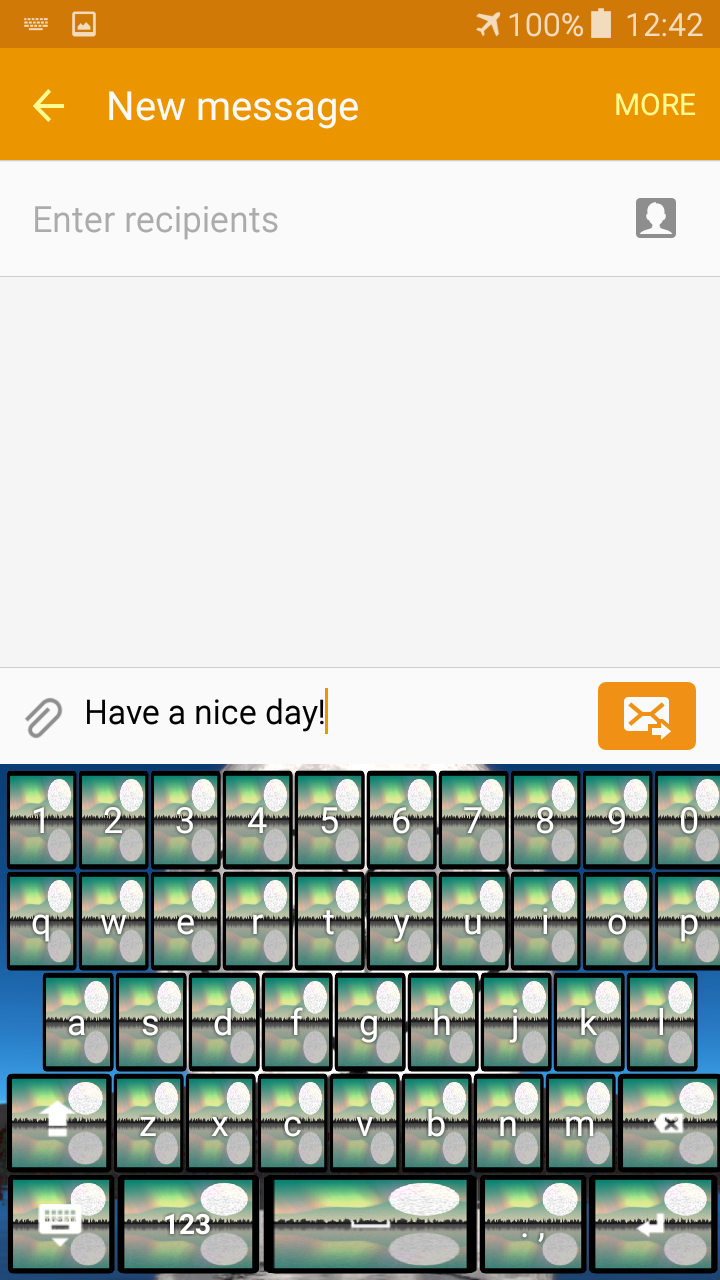Viewport: 720px width, 1280px height.
Task: Open contacts via the recipient silhouette icon
Action: click(656, 218)
